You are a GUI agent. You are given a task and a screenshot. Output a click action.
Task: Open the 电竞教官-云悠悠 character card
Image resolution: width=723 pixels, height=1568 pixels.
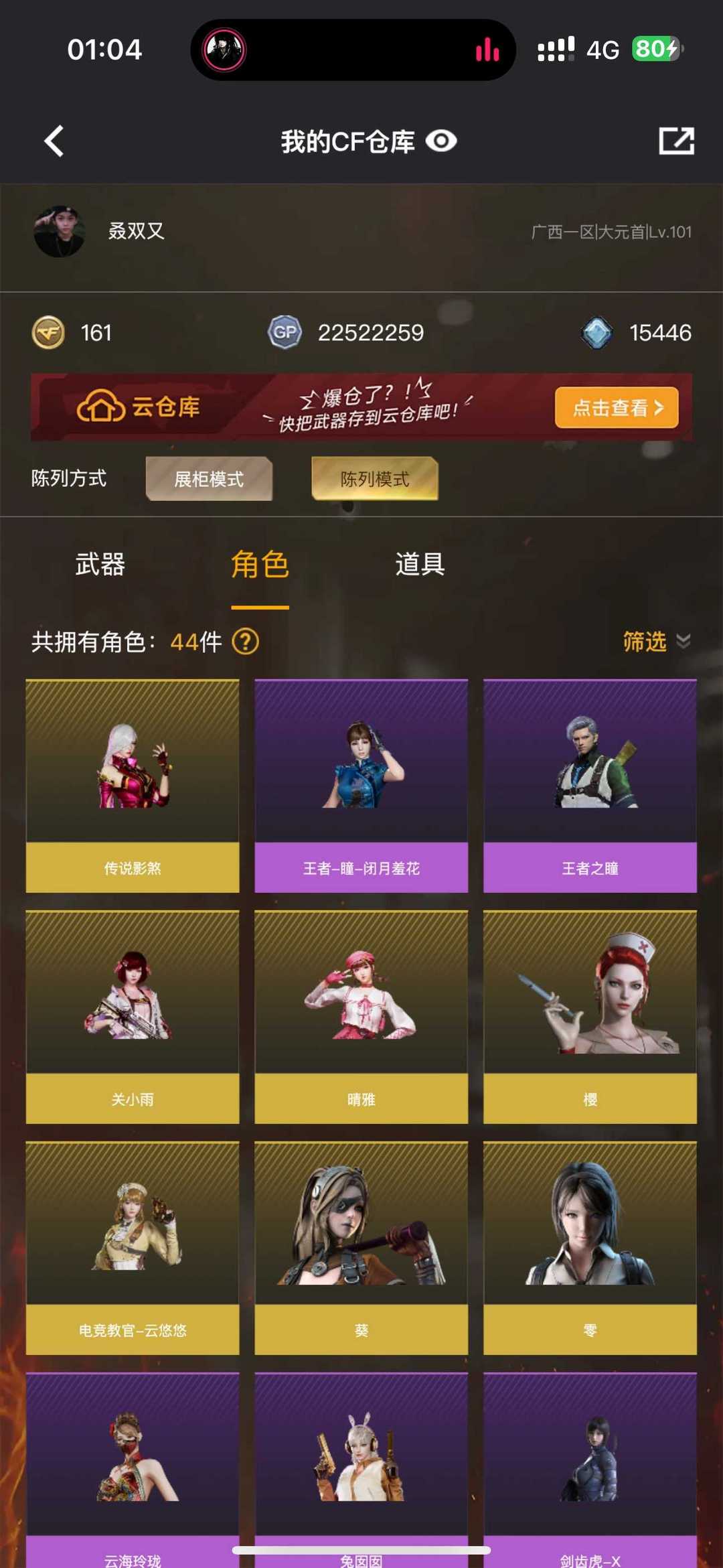[133, 1248]
